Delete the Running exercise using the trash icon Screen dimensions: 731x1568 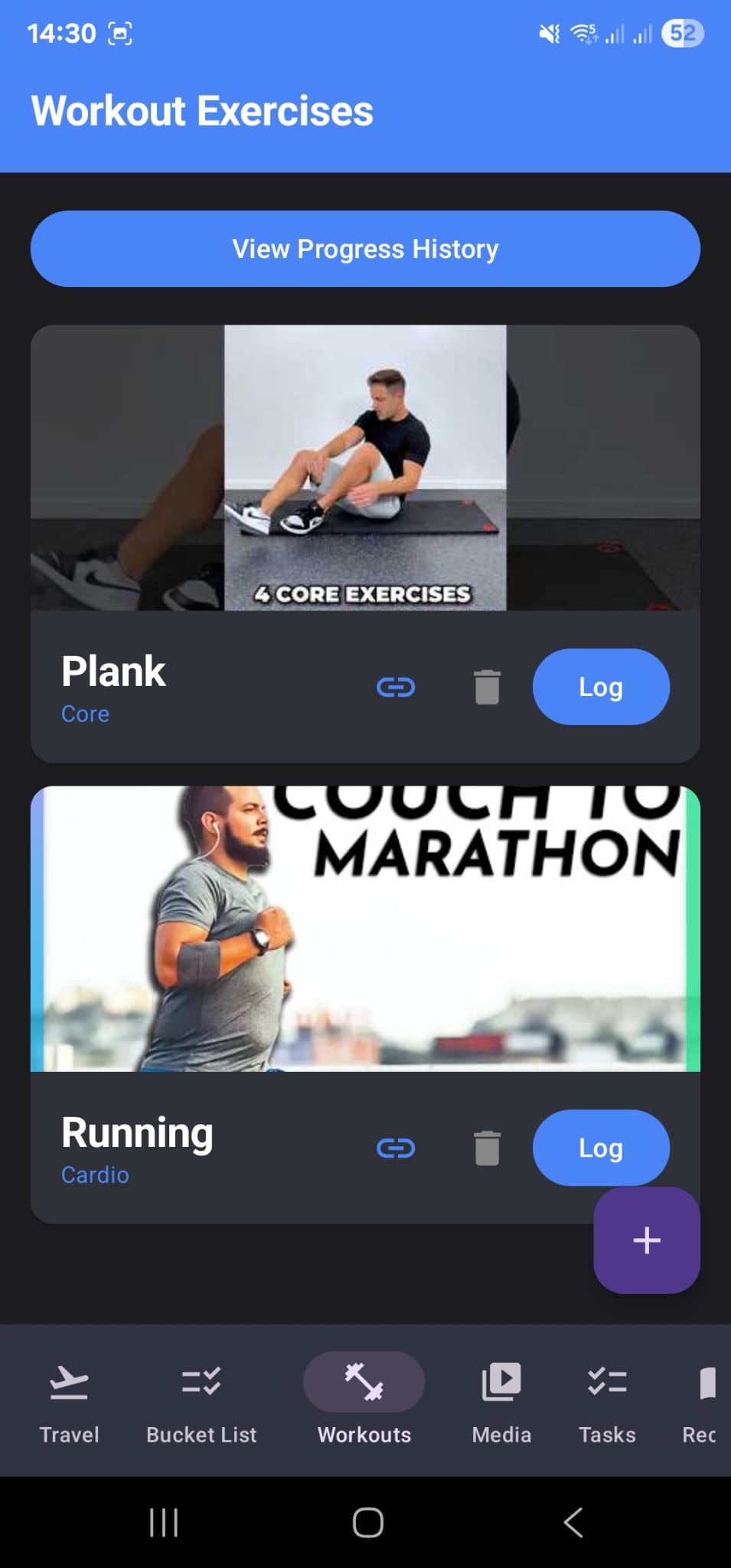tap(487, 1148)
